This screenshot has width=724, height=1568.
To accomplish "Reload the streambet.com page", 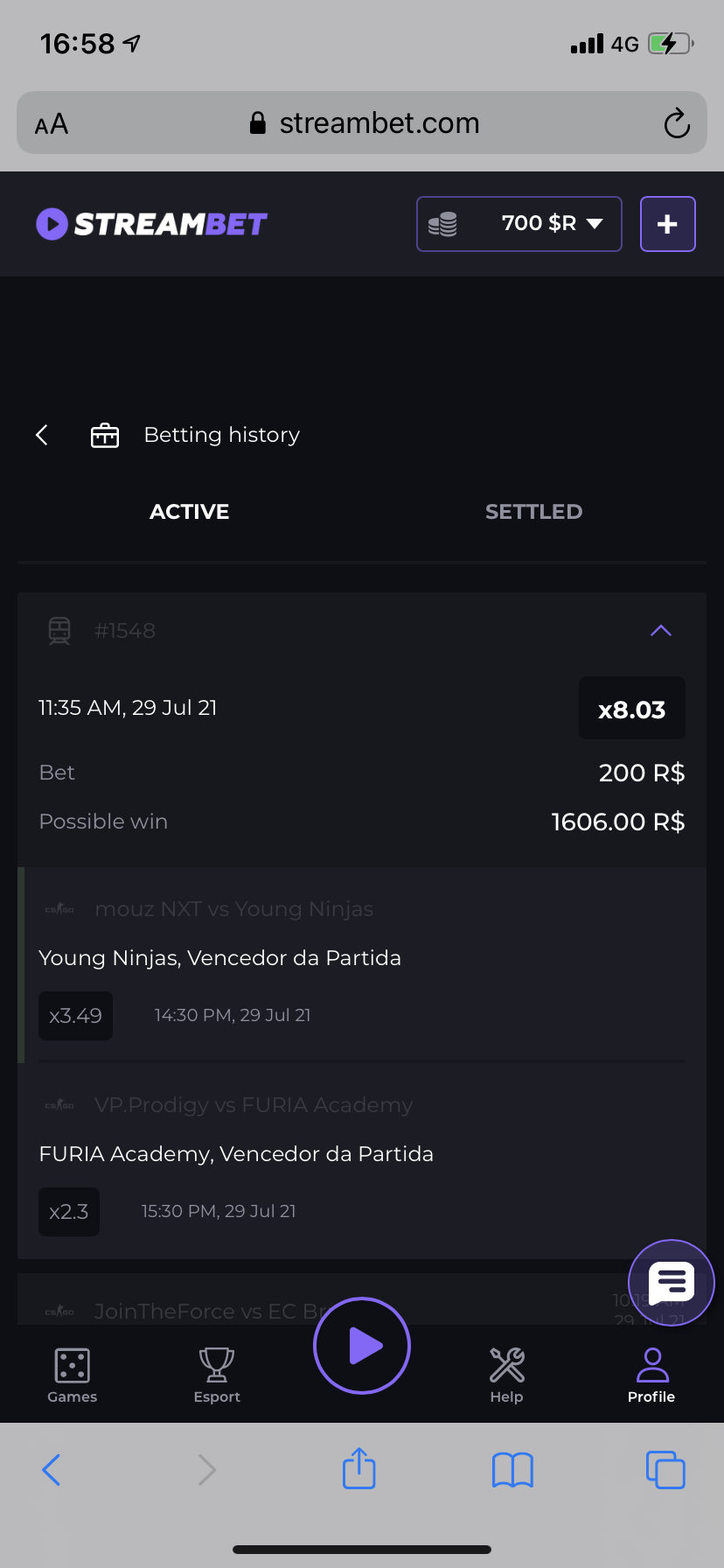I will [677, 123].
